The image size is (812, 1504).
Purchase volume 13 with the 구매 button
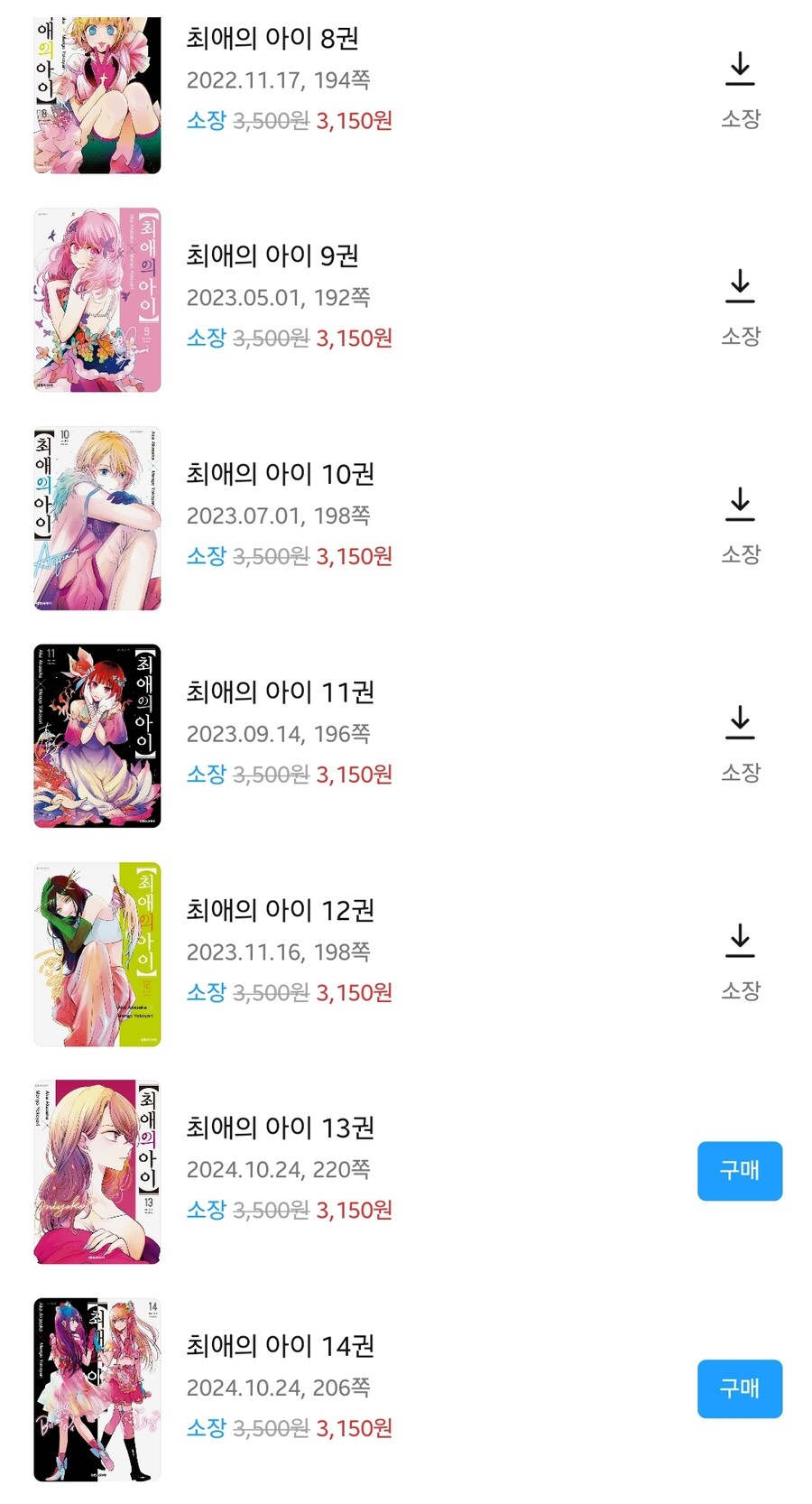tap(740, 1171)
